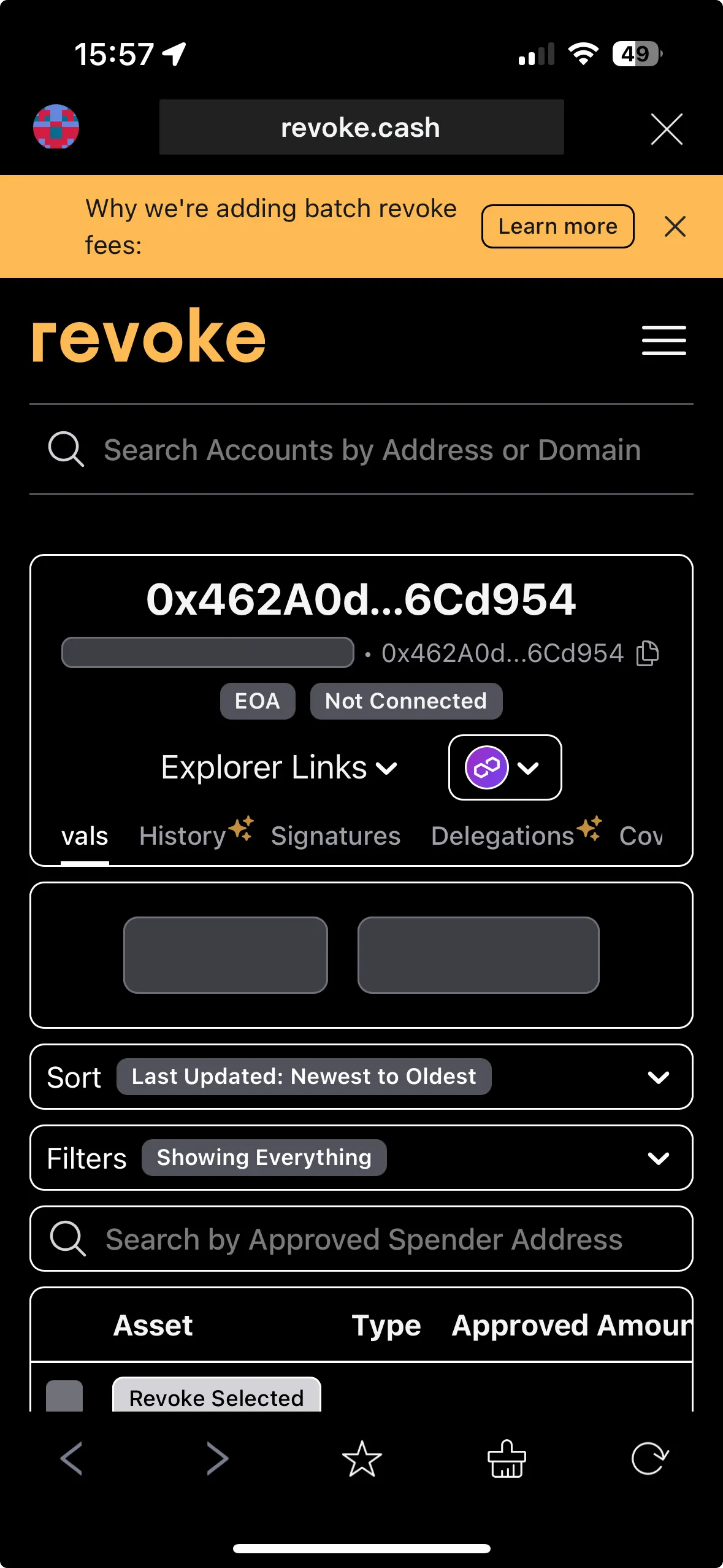The image size is (723, 1568).
Task: Expand the Explorer Links dropdown
Action: click(x=279, y=767)
